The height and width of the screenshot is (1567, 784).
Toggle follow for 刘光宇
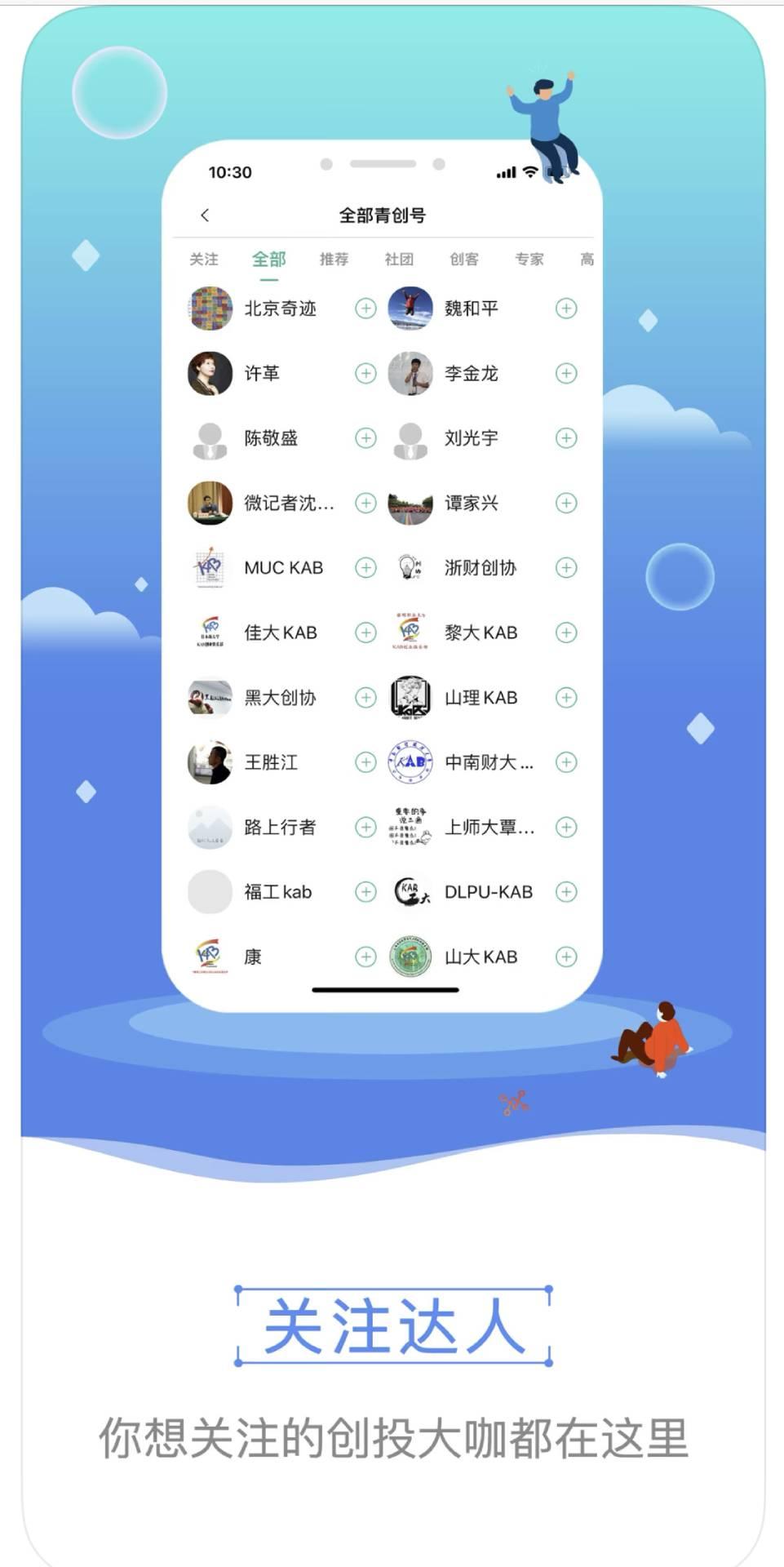tap(566, 439)
